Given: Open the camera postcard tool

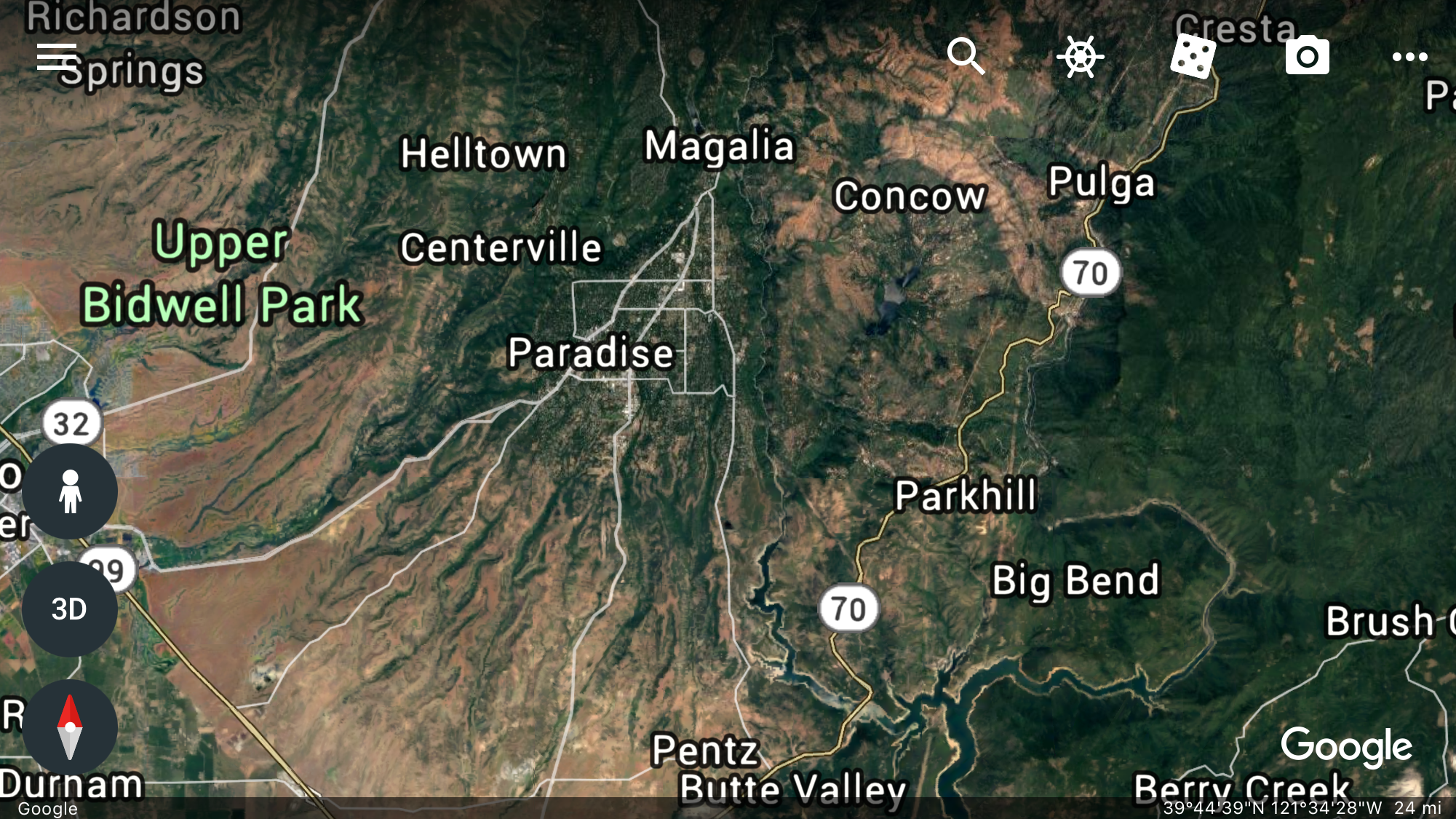Looking at the screenshot, I should [x=1307, y=56].
